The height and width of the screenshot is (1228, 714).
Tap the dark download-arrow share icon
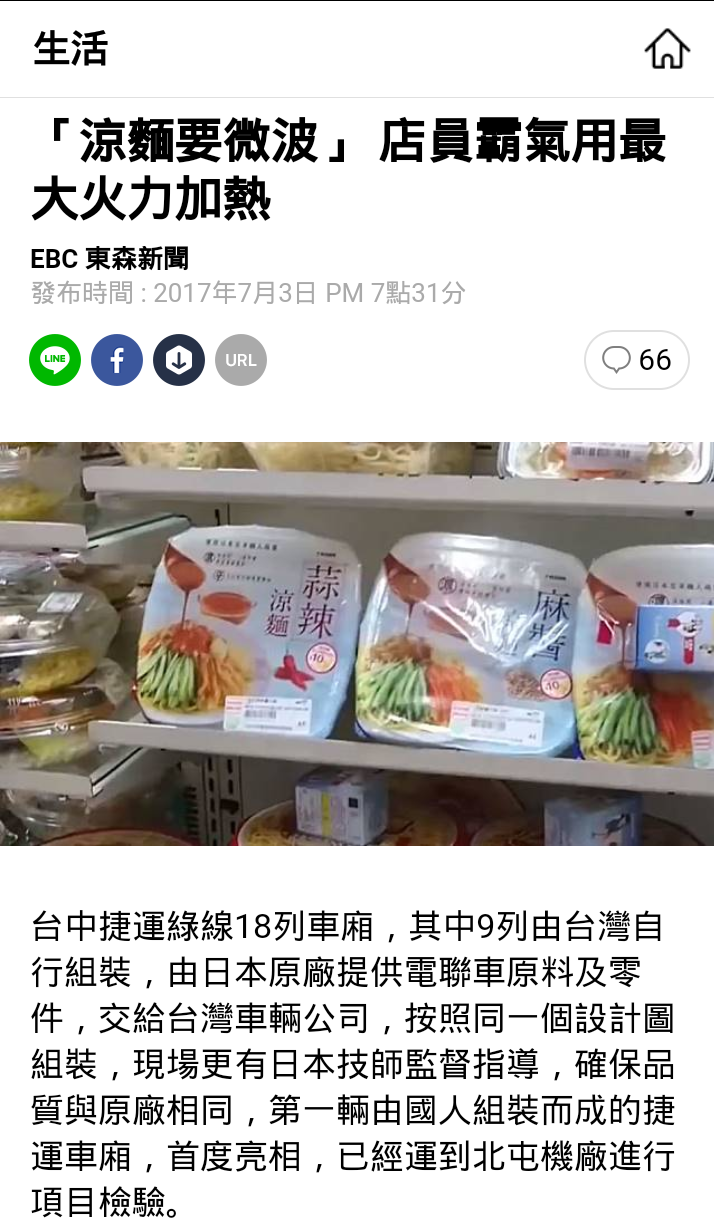(x=179, y=360)
